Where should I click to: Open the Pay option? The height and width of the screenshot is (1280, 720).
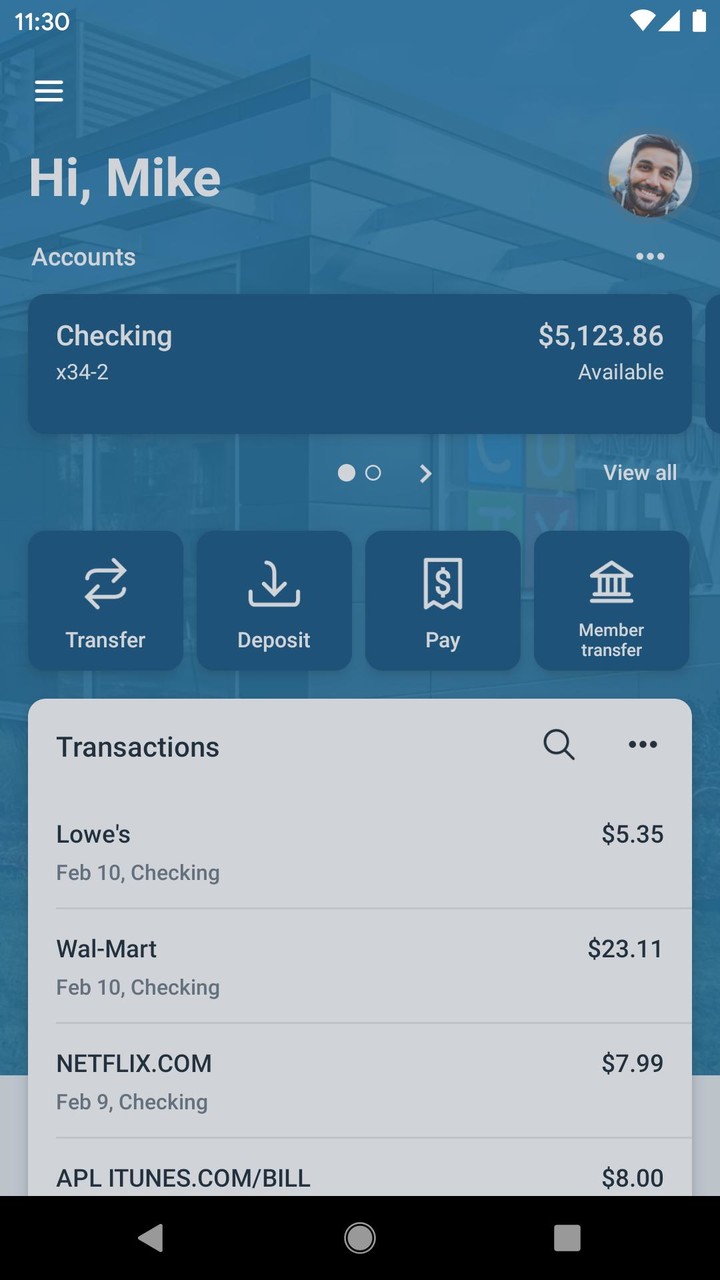pos(443,600)
